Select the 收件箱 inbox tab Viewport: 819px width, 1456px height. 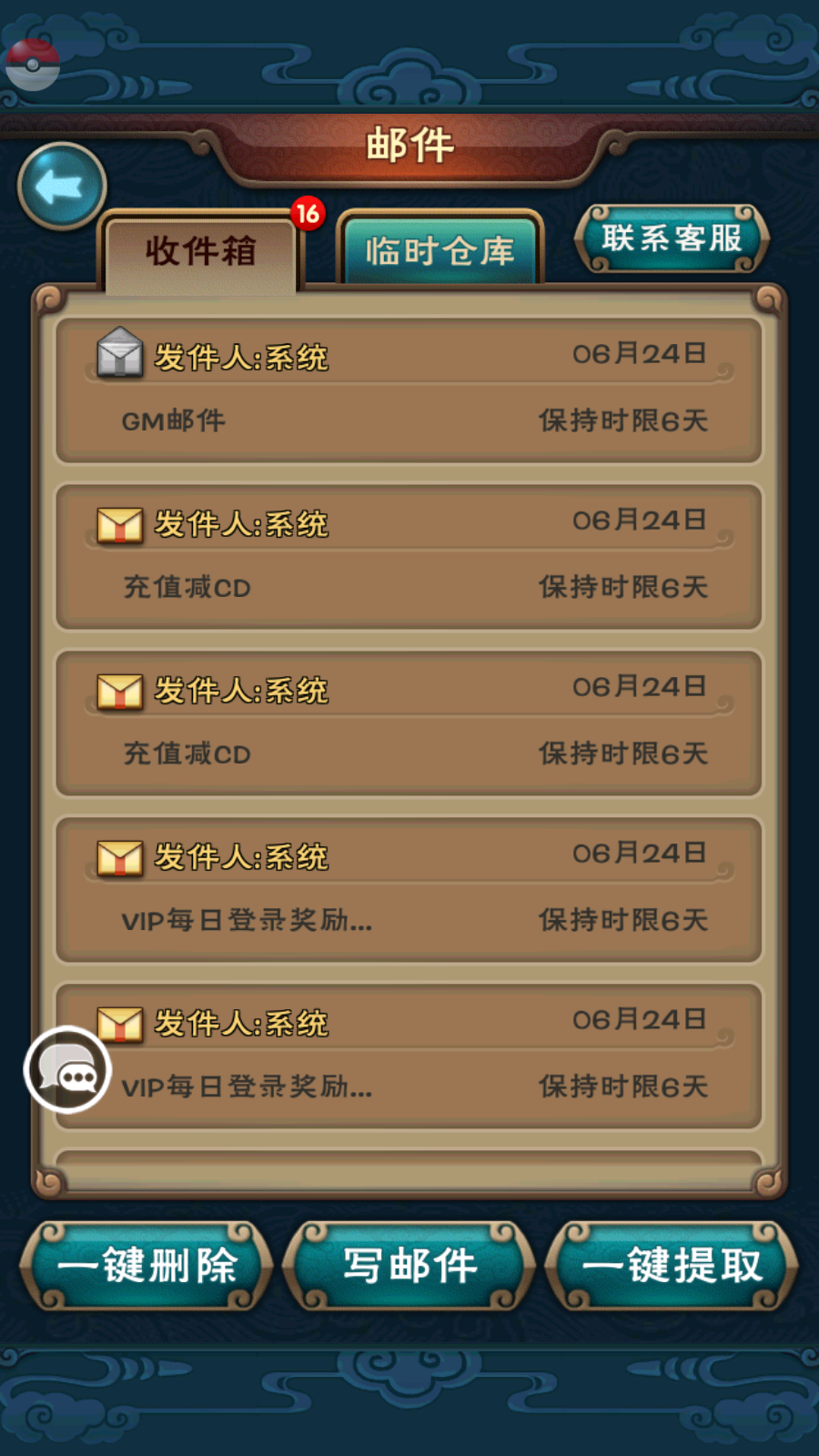tap(201, 252)
